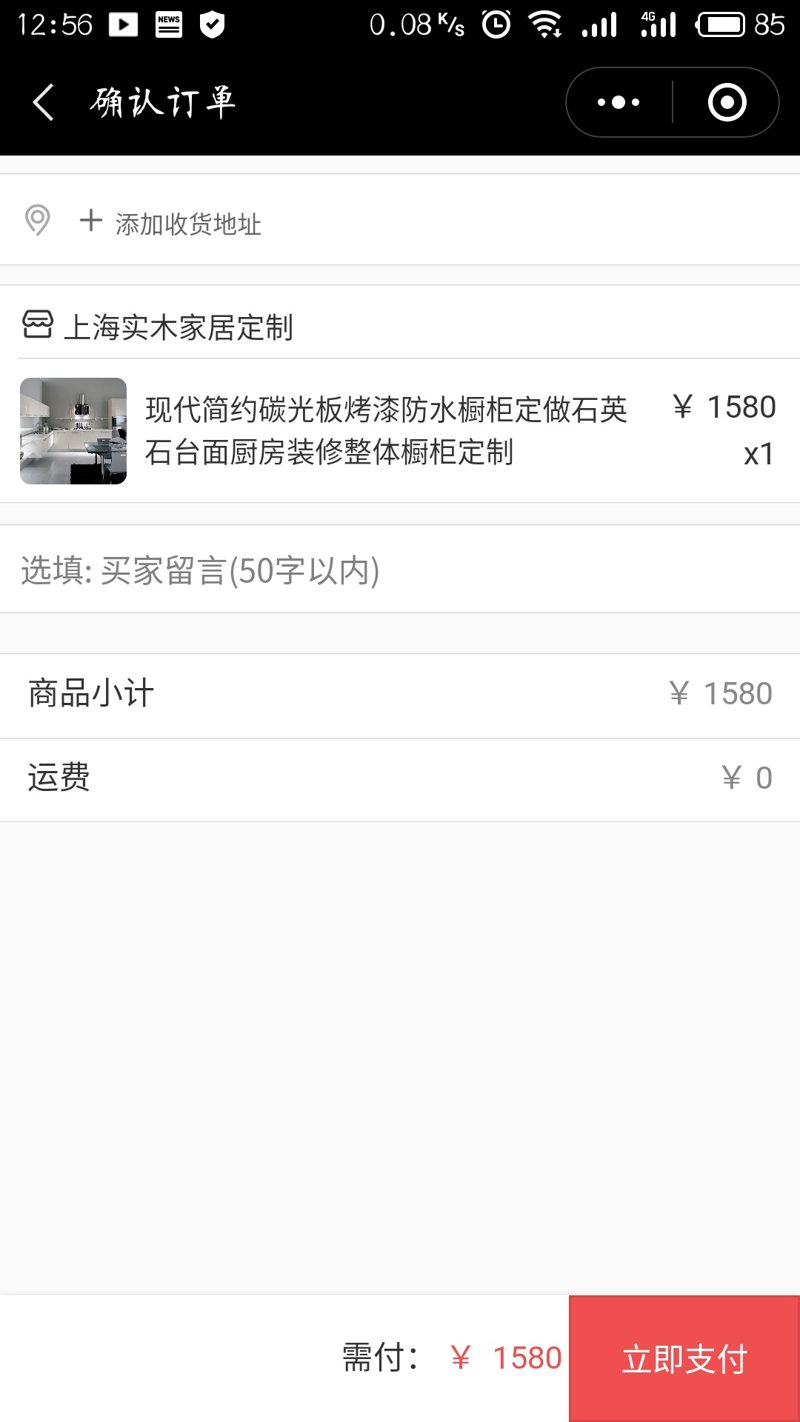
Task: Open the 上海实木家居定制 shop
Action: click(177, 327)
